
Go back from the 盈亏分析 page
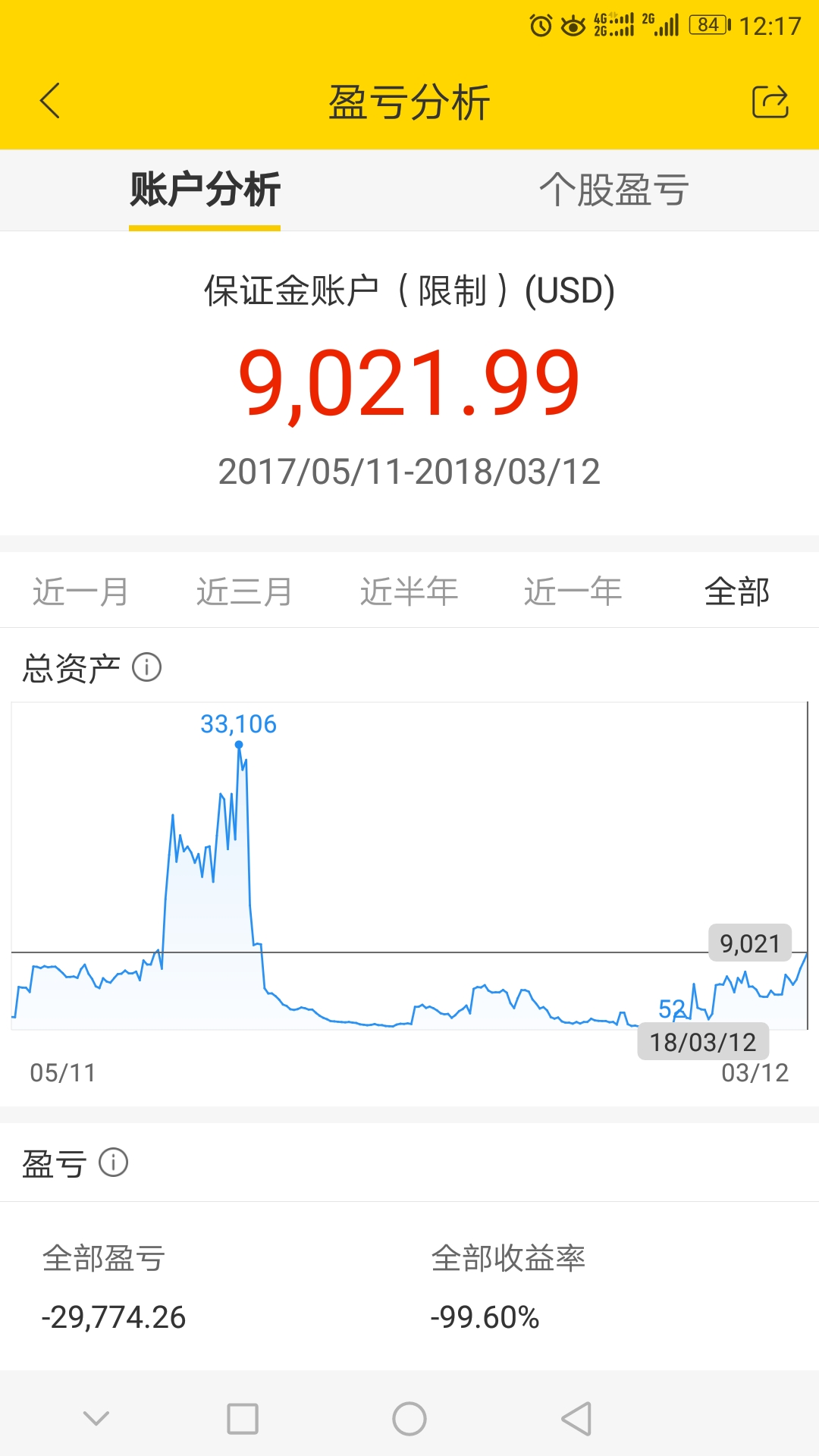[50, 101]
